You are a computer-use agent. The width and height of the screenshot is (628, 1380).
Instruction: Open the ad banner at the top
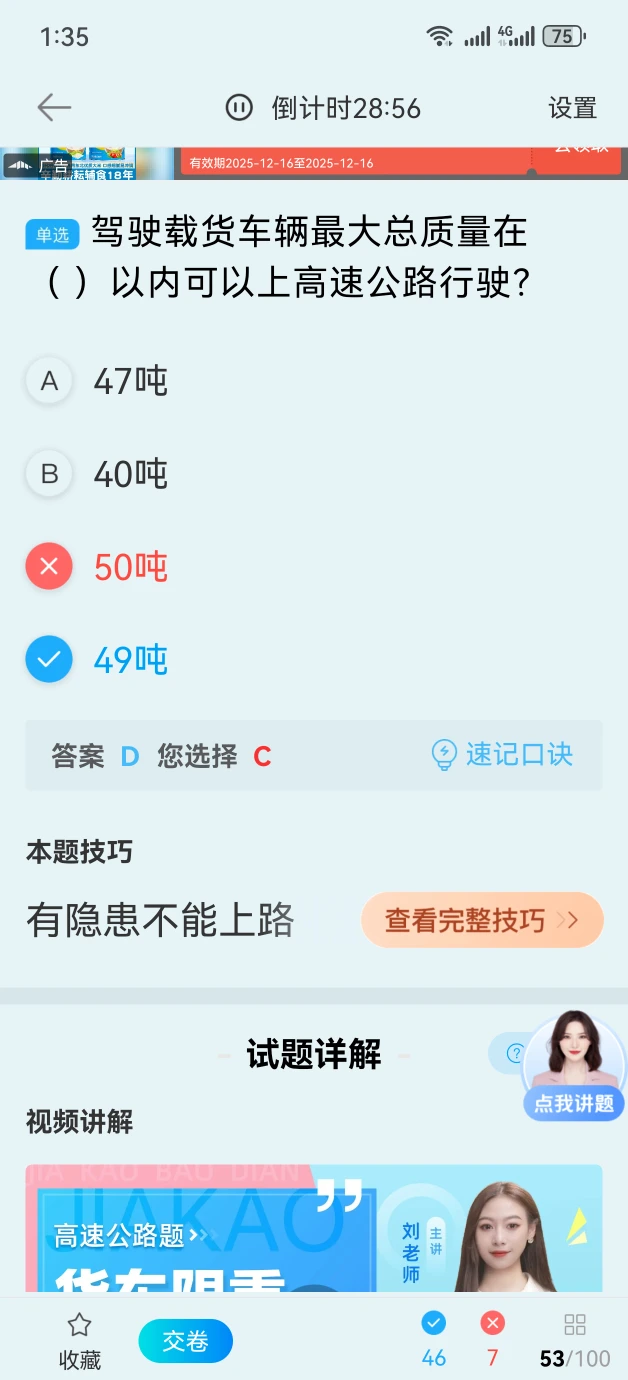point(314,163)
